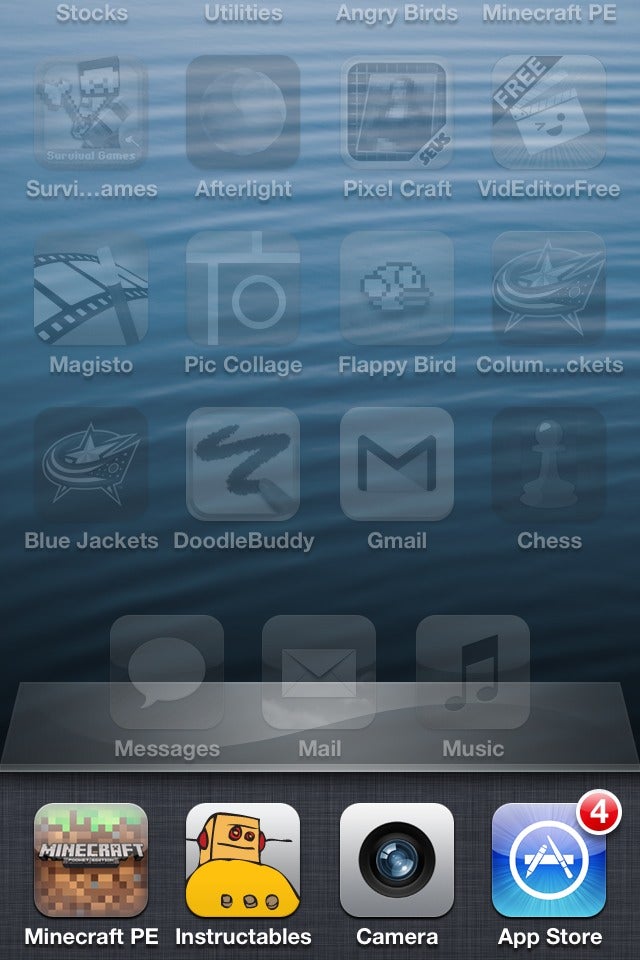Tap the DoodleBuddy icon
The width and height of the screenshot is (640, 960).
(x=243, y=464)
